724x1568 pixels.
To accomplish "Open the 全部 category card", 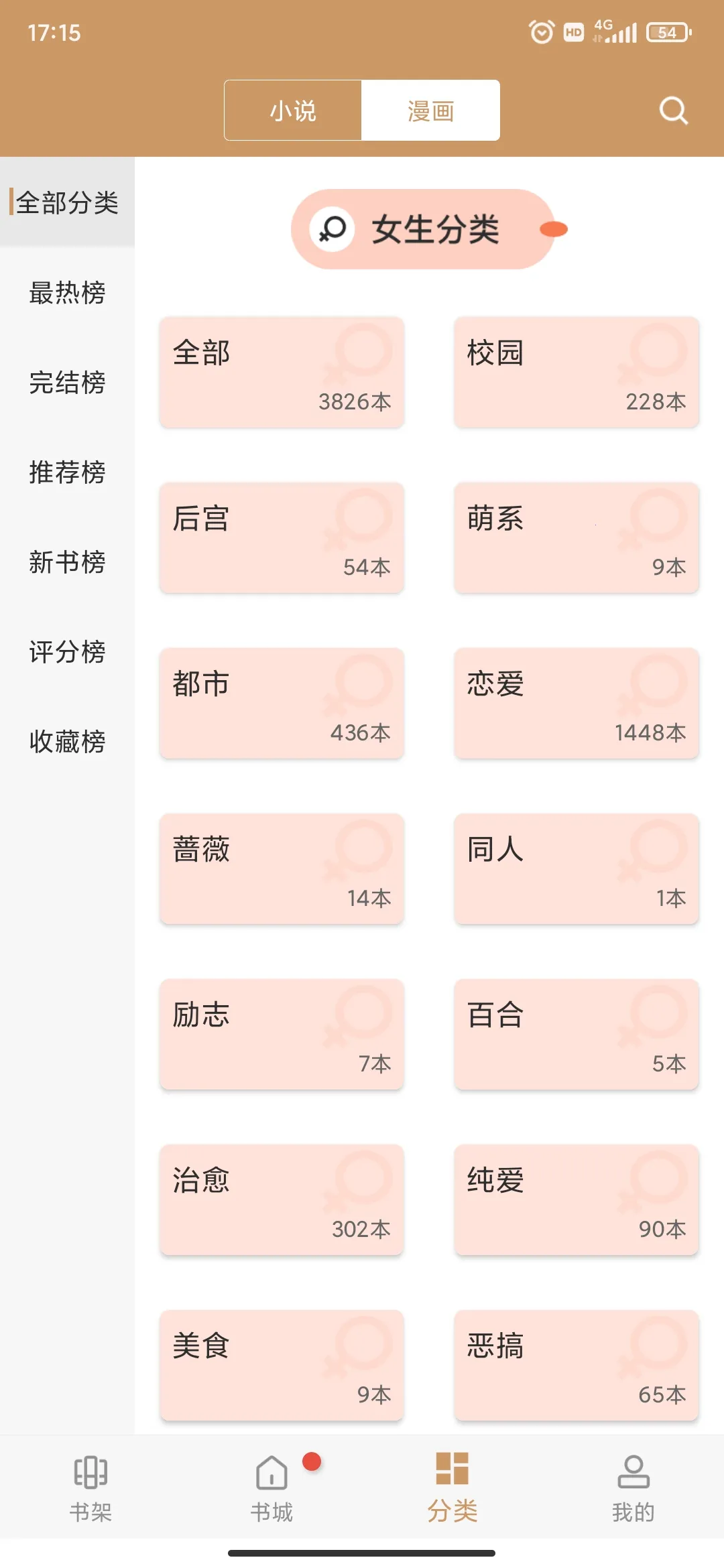I will point(282,373).
